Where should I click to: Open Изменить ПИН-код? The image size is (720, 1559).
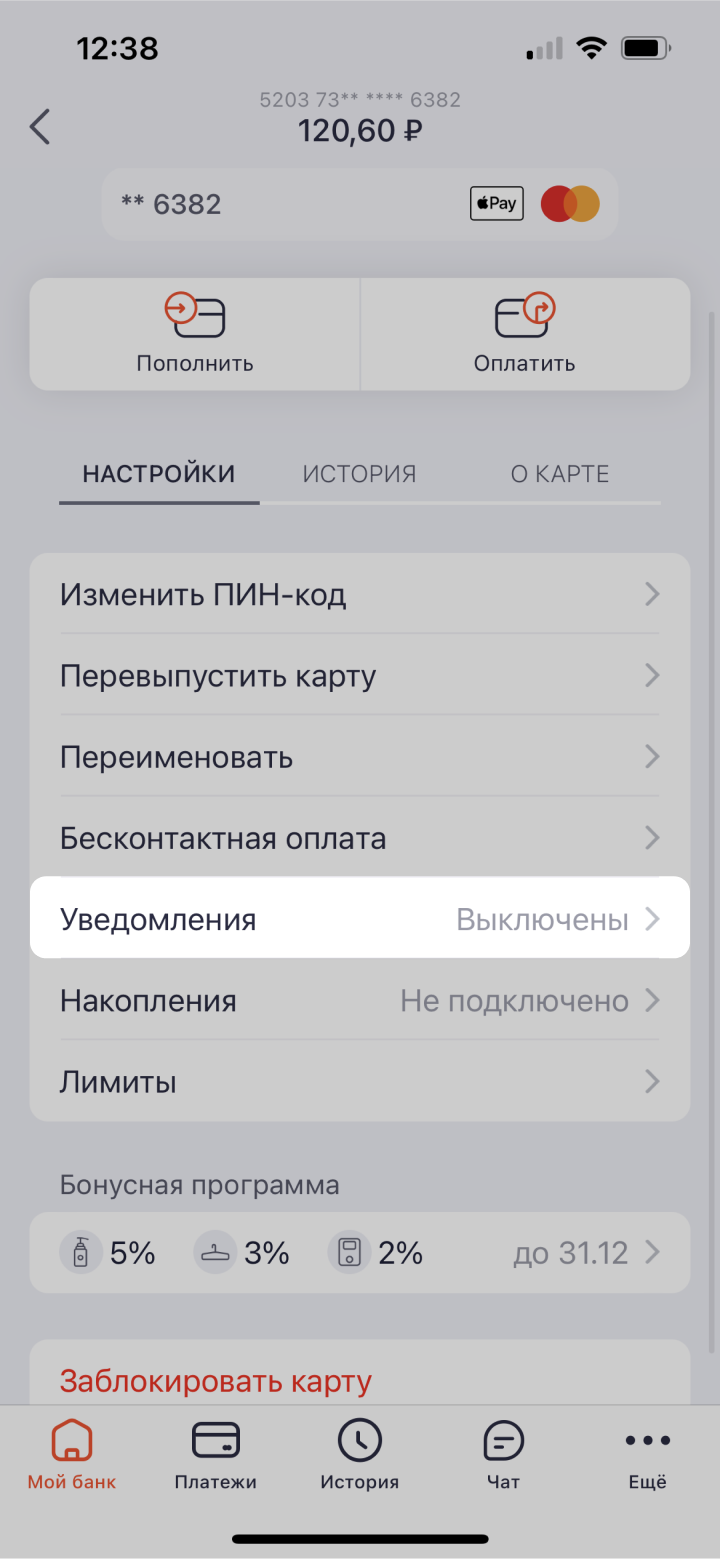click(x=360, y=595)
